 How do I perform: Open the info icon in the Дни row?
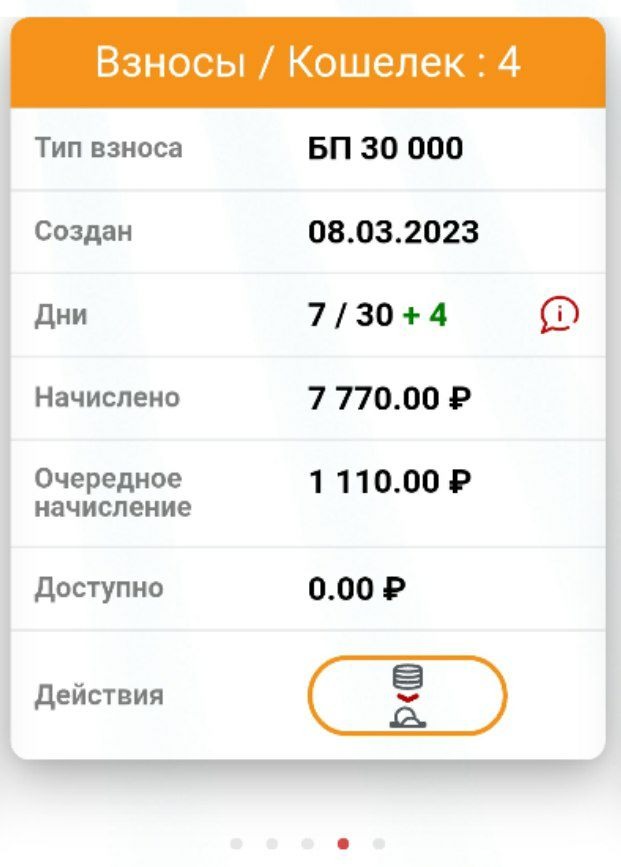coord(559,315)
